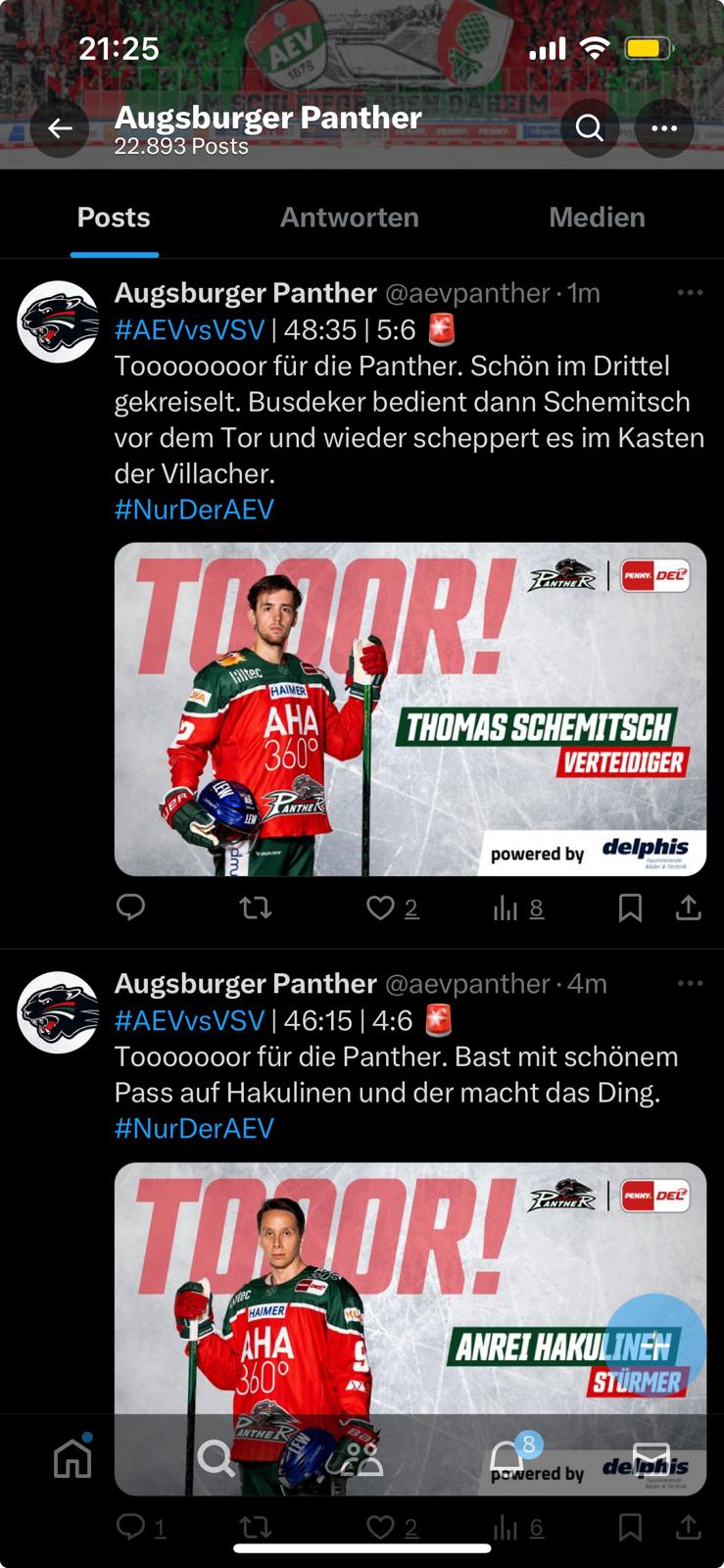
Task: Open notifications with 8 unread
Action: pos(507,1458)
